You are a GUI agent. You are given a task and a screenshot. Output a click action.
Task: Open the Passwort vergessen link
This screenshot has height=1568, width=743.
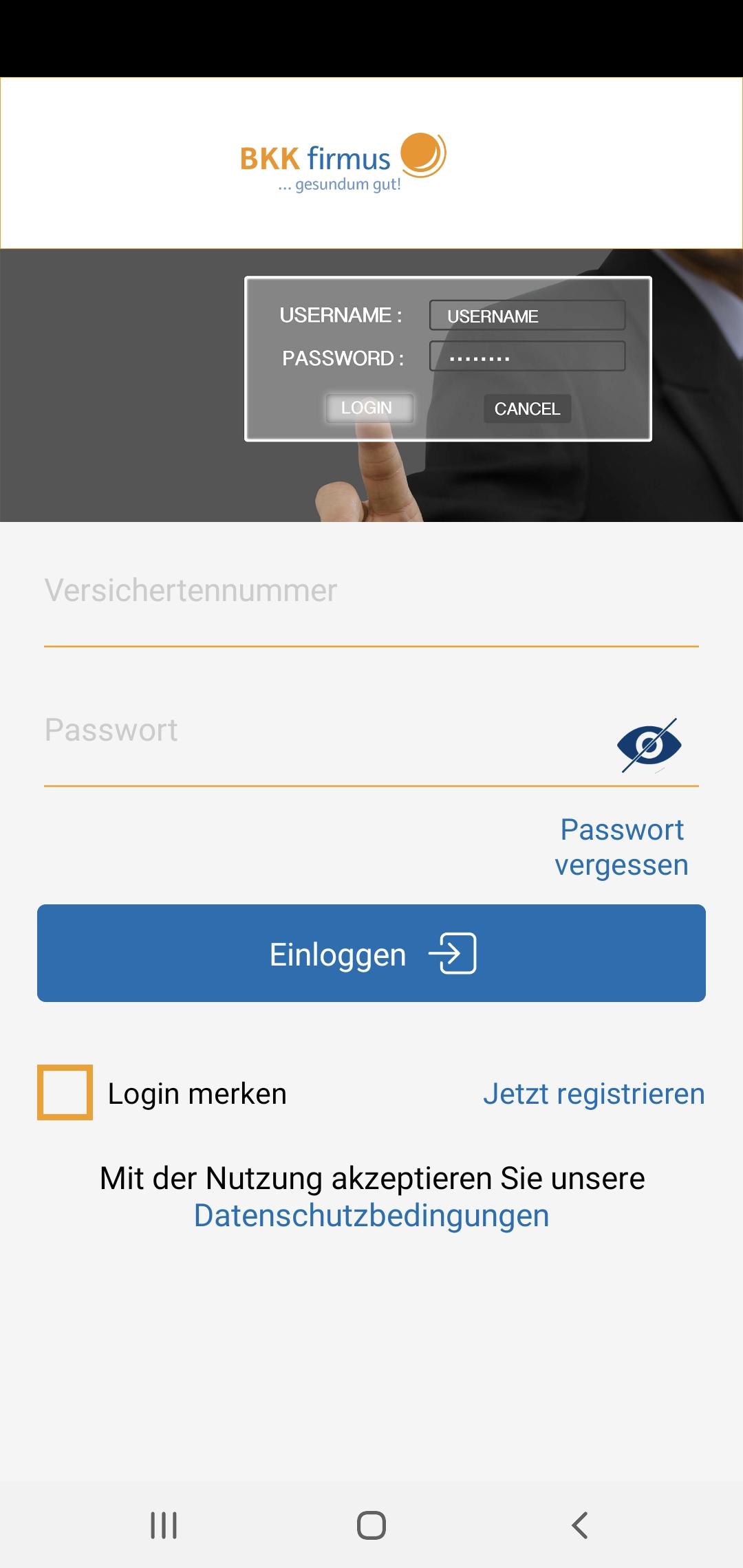(622, 847)
